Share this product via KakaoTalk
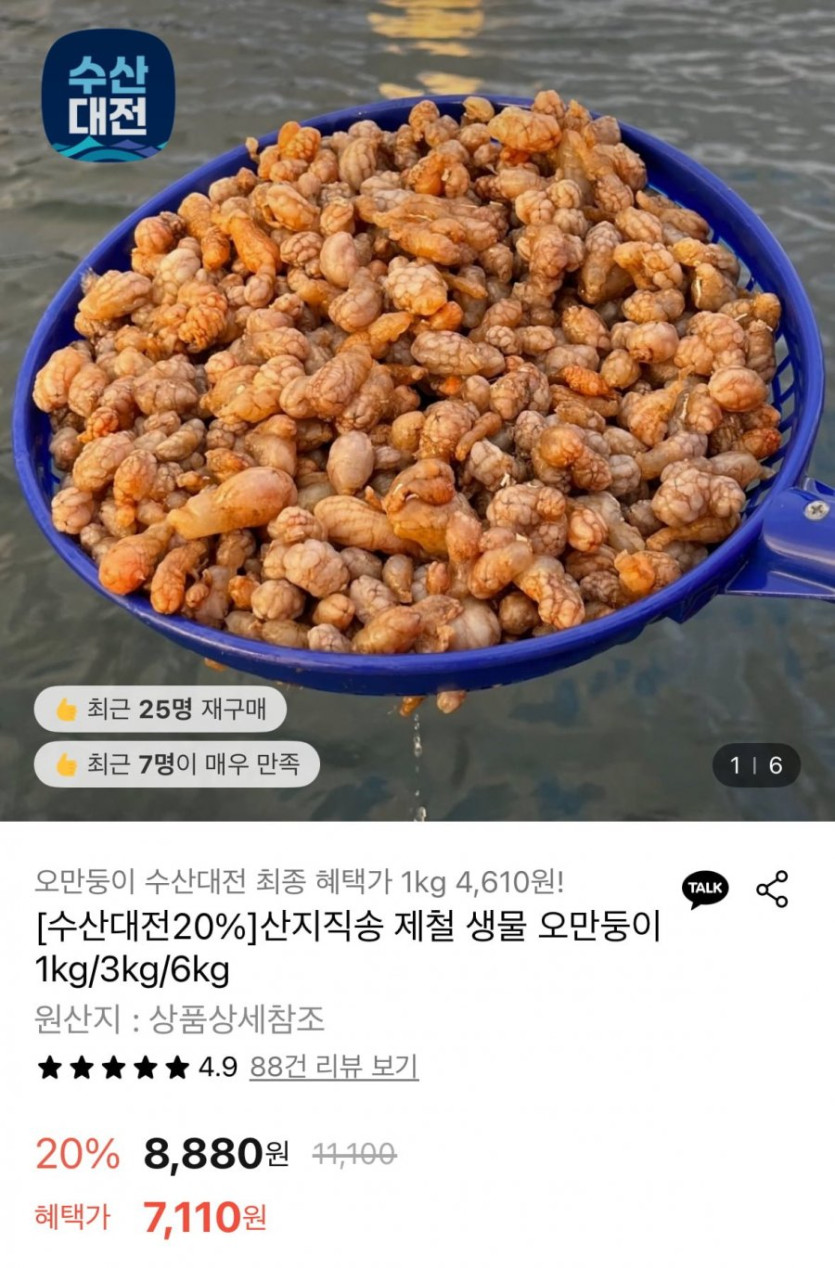 (705, 888)
